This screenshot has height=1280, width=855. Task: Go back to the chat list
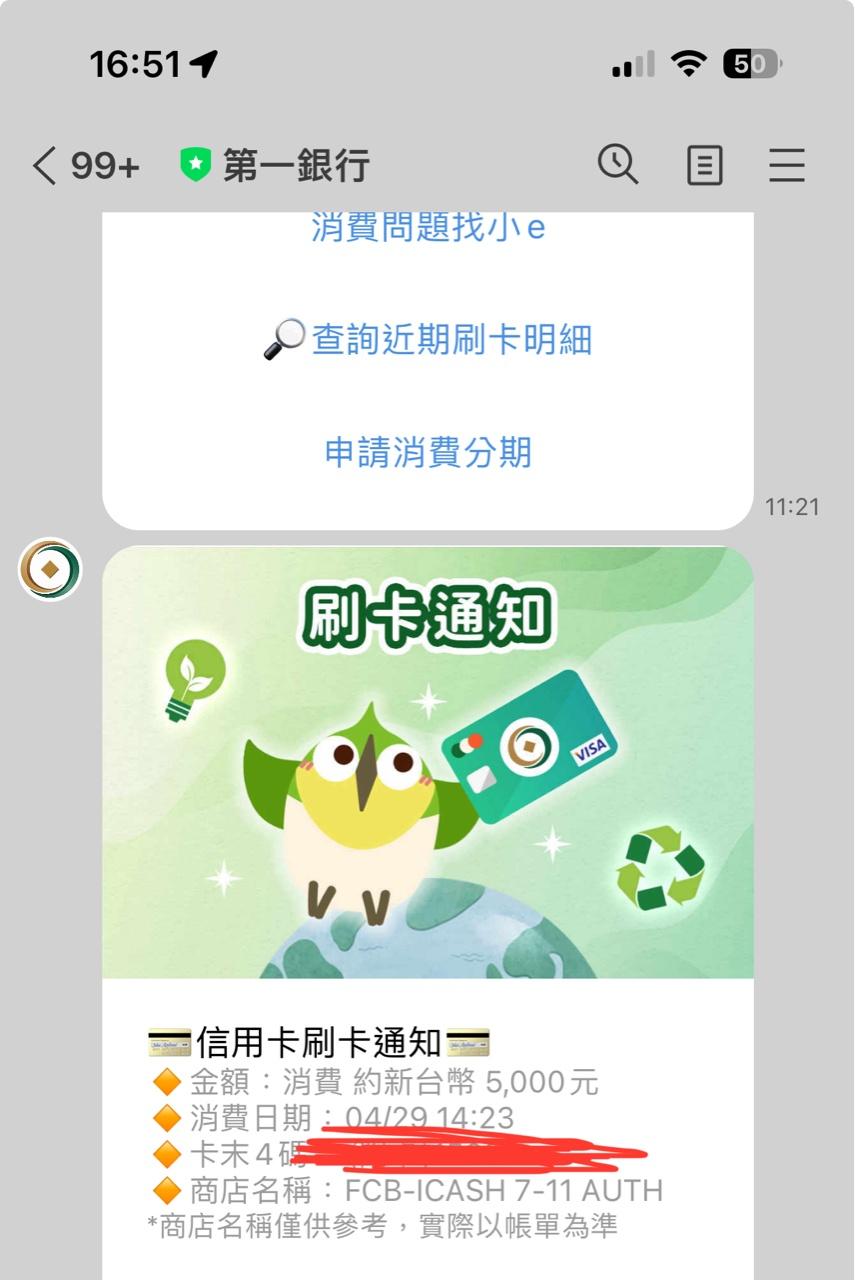pos(45,165)
